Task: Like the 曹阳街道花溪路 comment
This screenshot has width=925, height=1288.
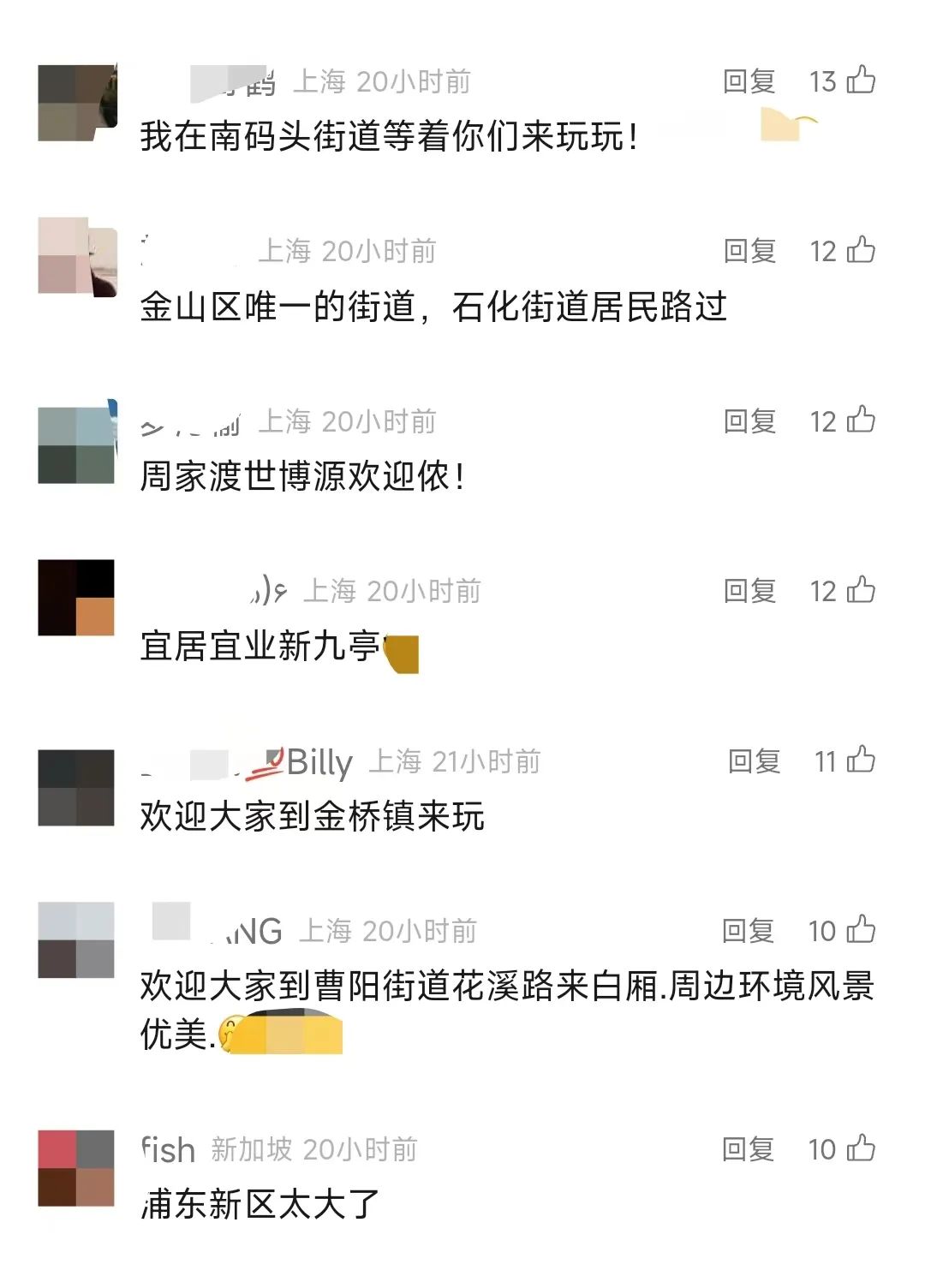Action: 861,929
